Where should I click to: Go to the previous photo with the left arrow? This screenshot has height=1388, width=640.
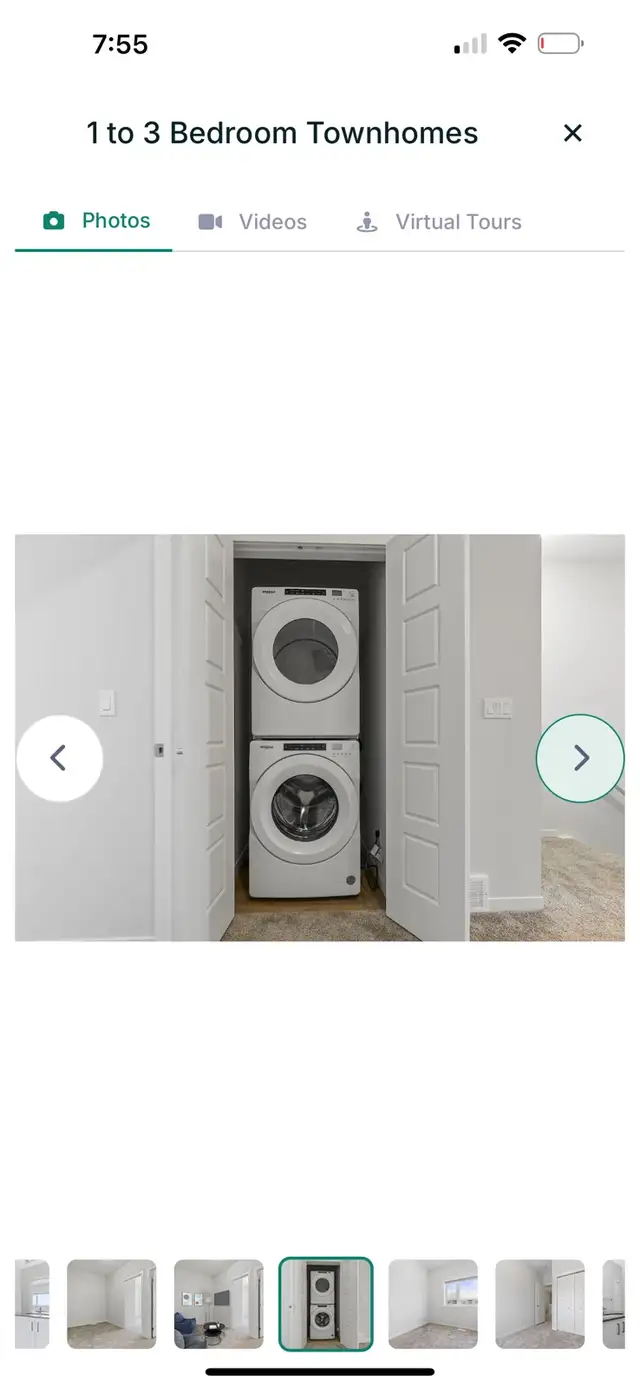pos(59,758)
